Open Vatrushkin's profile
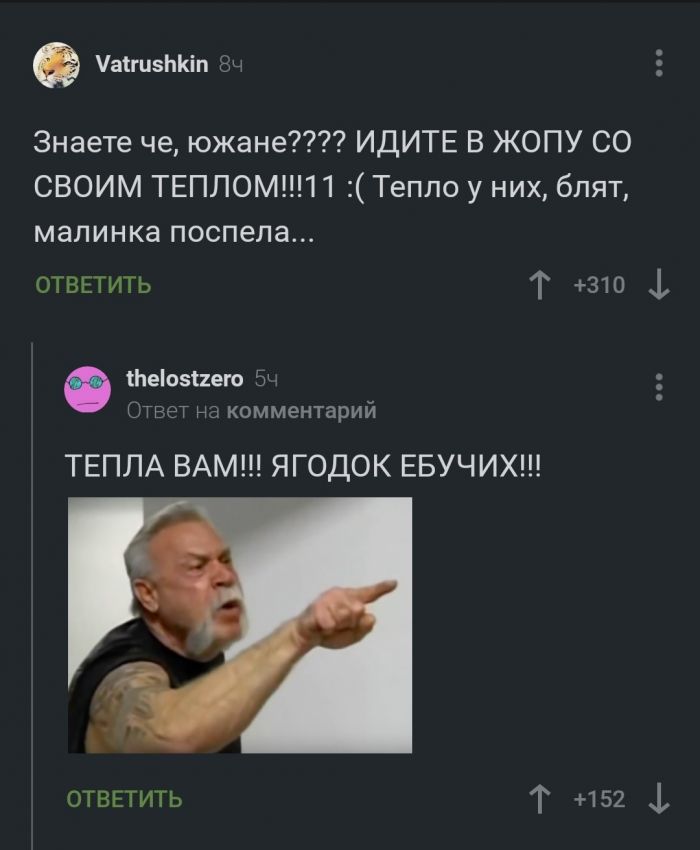The image size is (700, 850). coord(152,64)
